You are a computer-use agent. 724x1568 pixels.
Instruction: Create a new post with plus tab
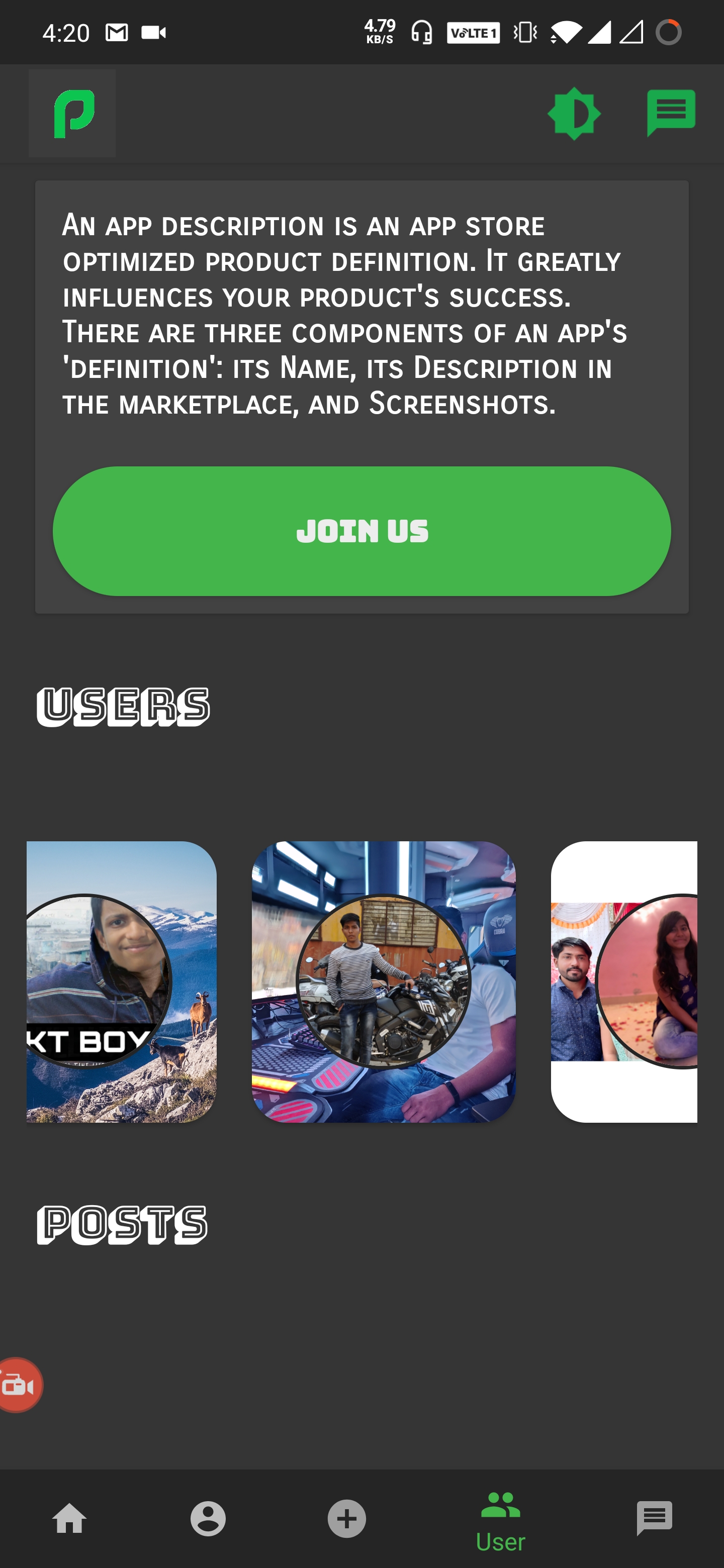(346, 1519)
